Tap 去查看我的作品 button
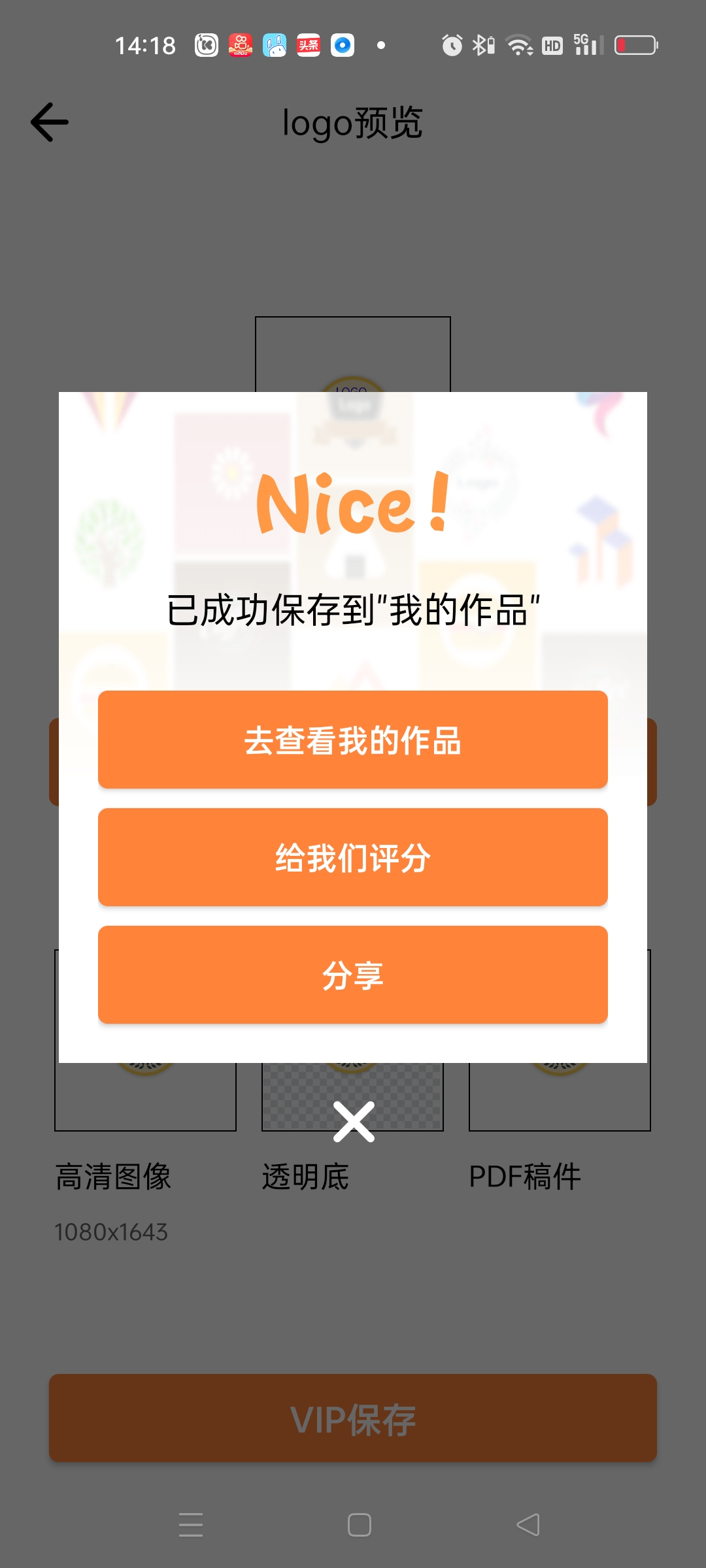The height and width of the screenshot is (1568, 706). click(353, 740)
